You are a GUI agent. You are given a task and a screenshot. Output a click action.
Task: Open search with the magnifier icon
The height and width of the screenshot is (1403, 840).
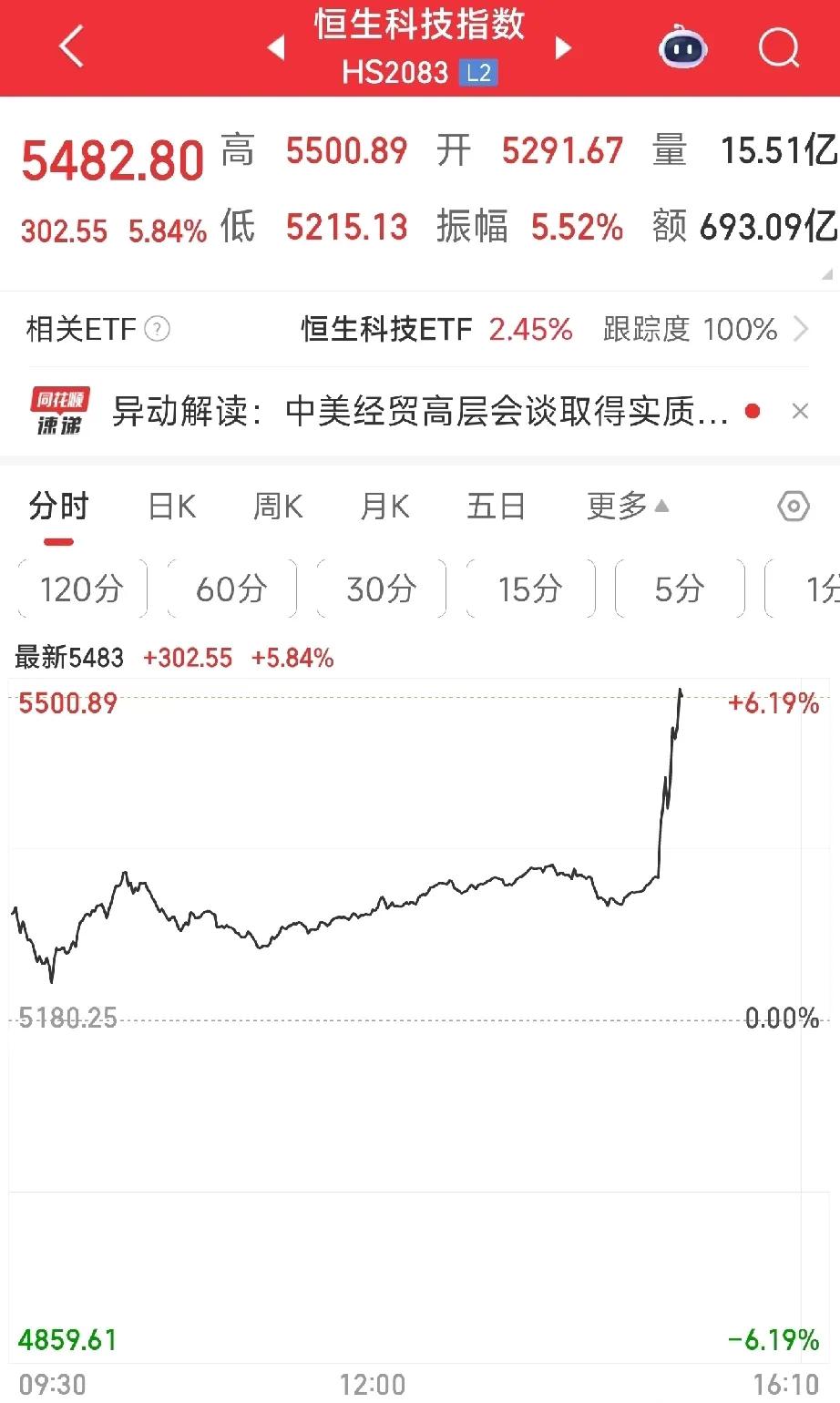[779, 46]
